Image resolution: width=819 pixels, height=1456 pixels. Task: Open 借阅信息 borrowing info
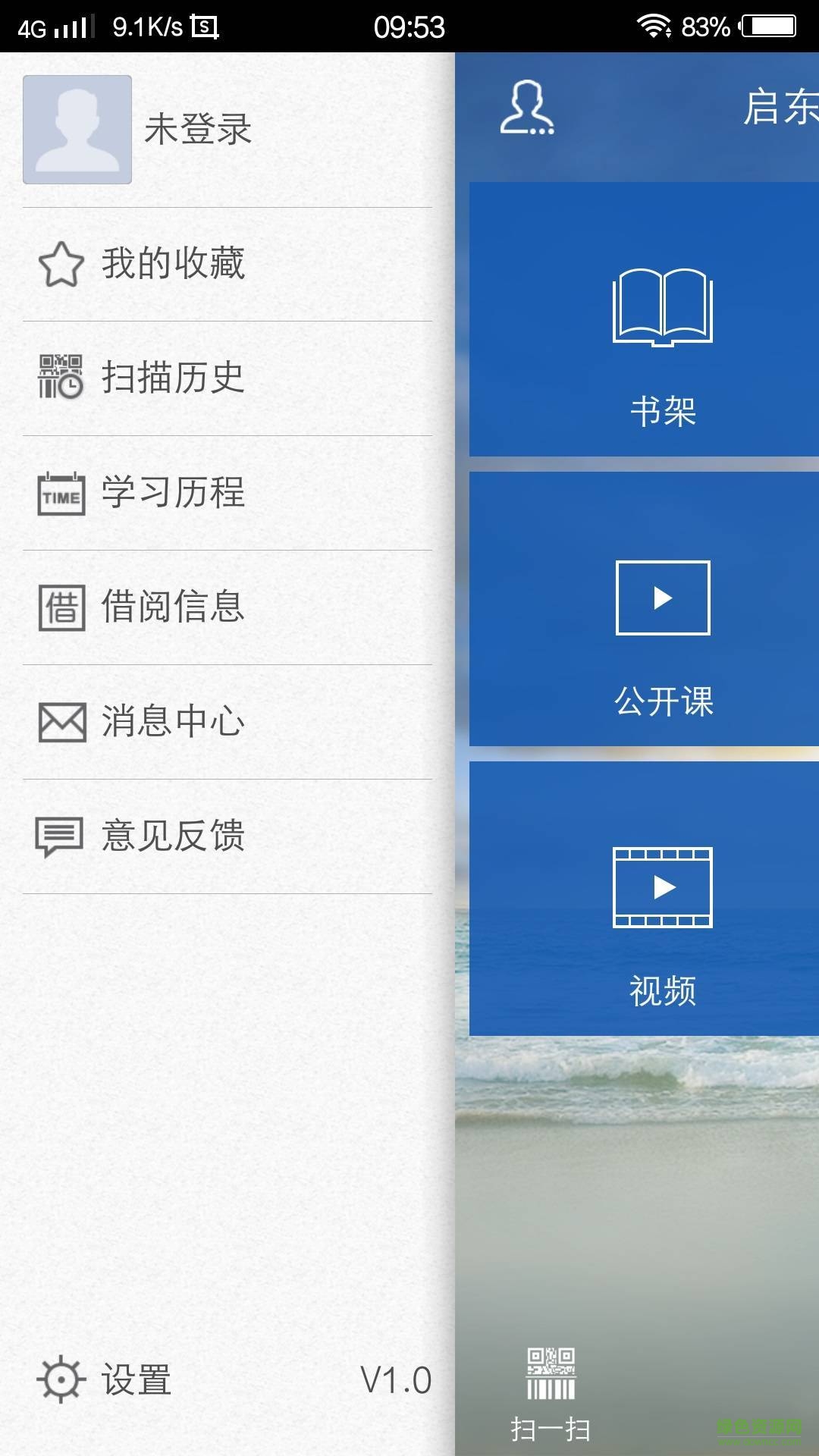[173, 607]
